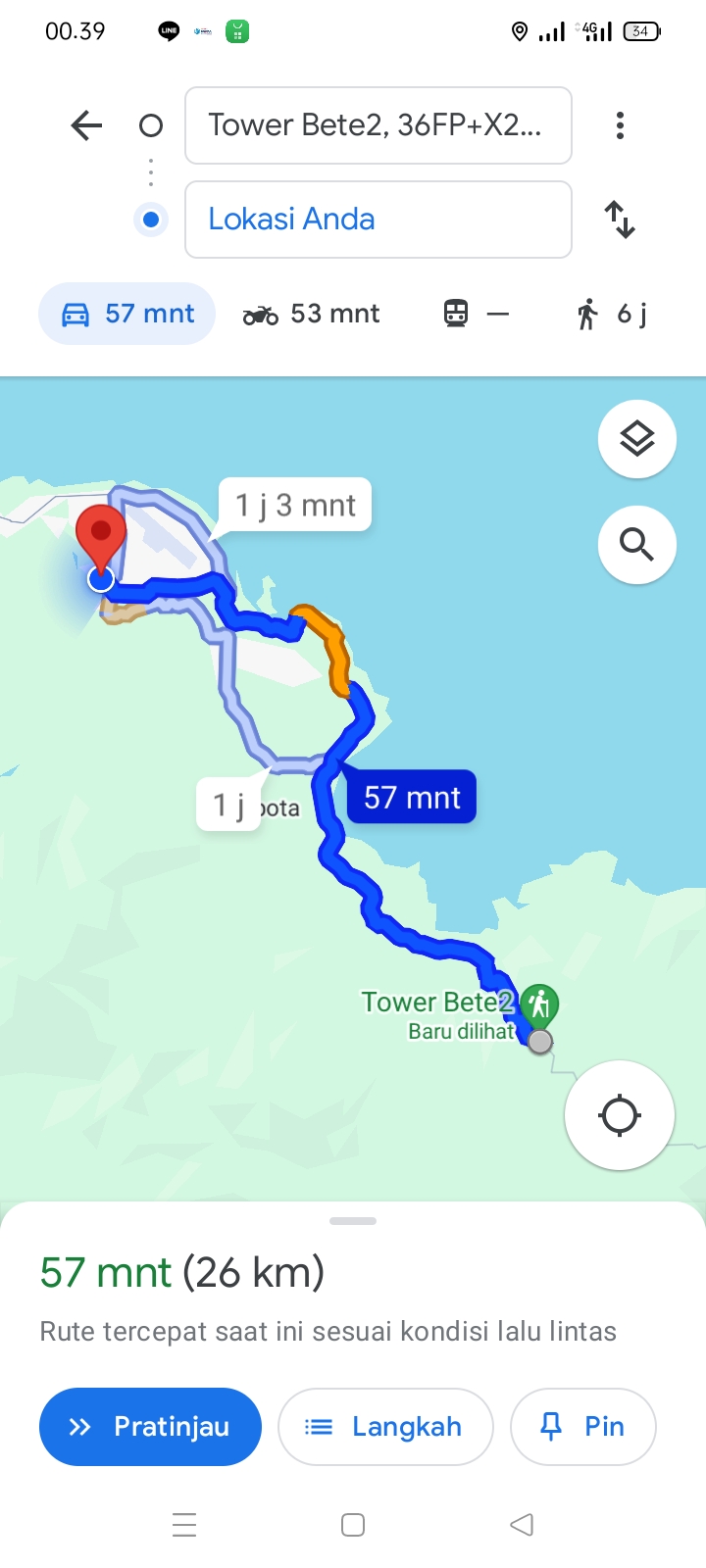706x1568 pixels.
Task: Switch to motorcycle 53 mnt mode
Action: (x=311, y=314)
